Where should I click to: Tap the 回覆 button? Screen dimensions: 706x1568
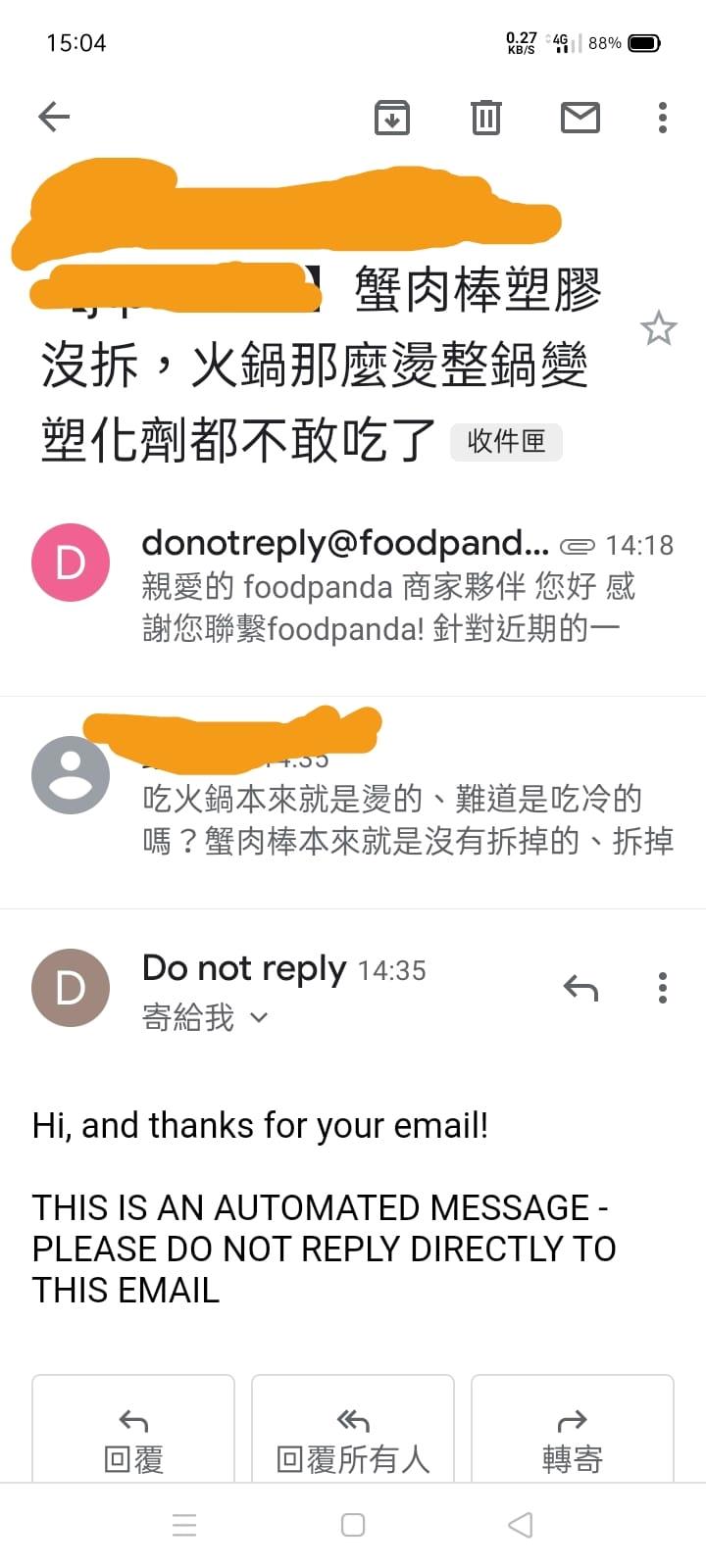pyautogui.click(x=133, y=1441)
